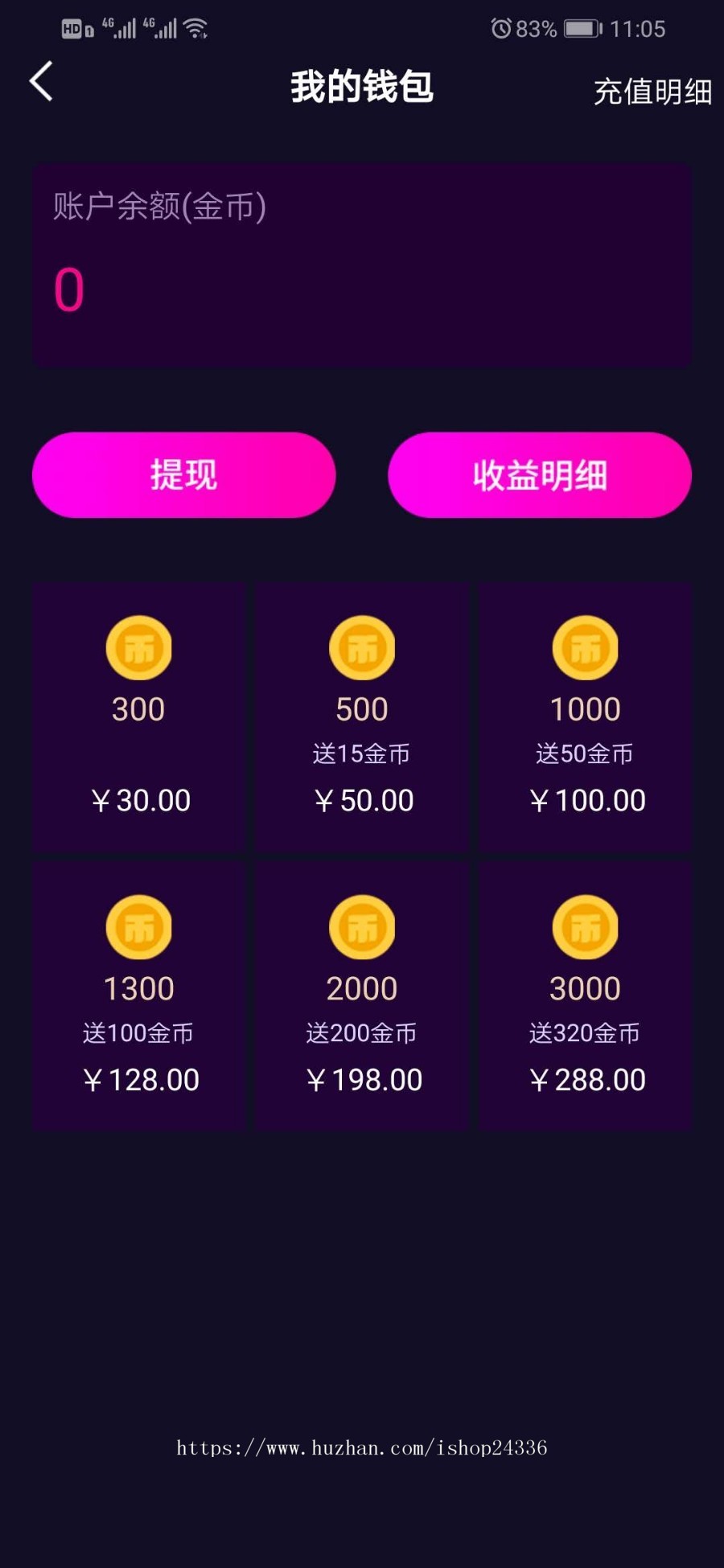Tap the coin icon above 1300
This screenshot has width=724, height=1568.
point(138,926)
